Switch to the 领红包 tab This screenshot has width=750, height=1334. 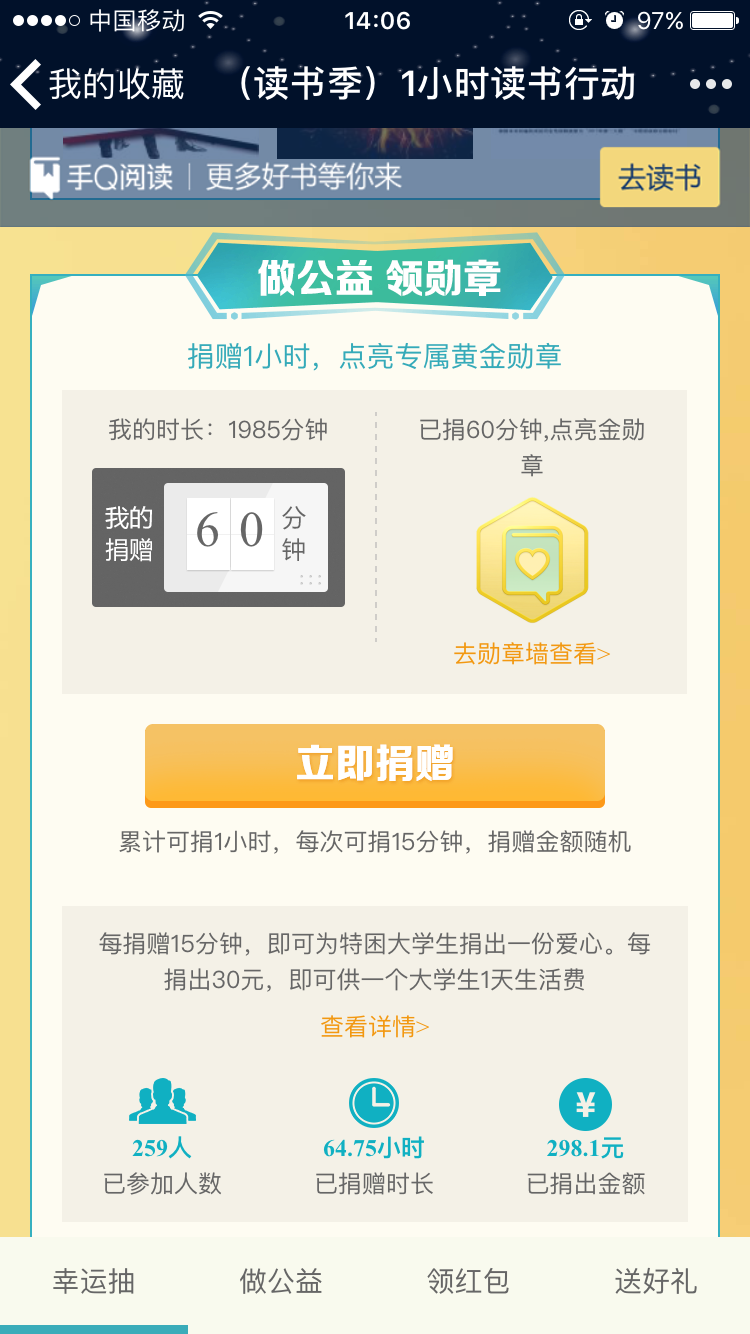click(x=468, y=1282)
